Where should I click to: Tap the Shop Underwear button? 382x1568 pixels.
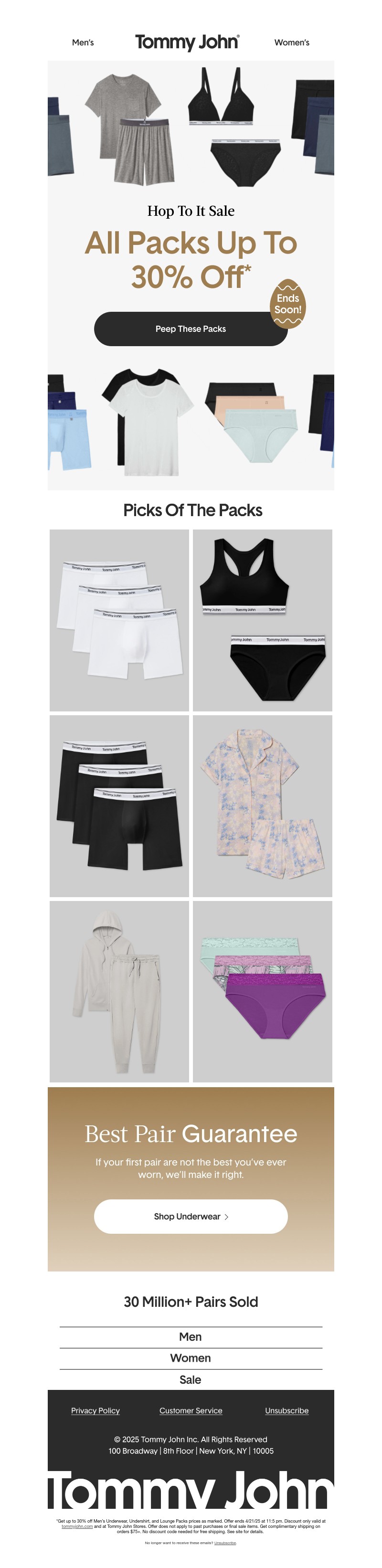191,1216
